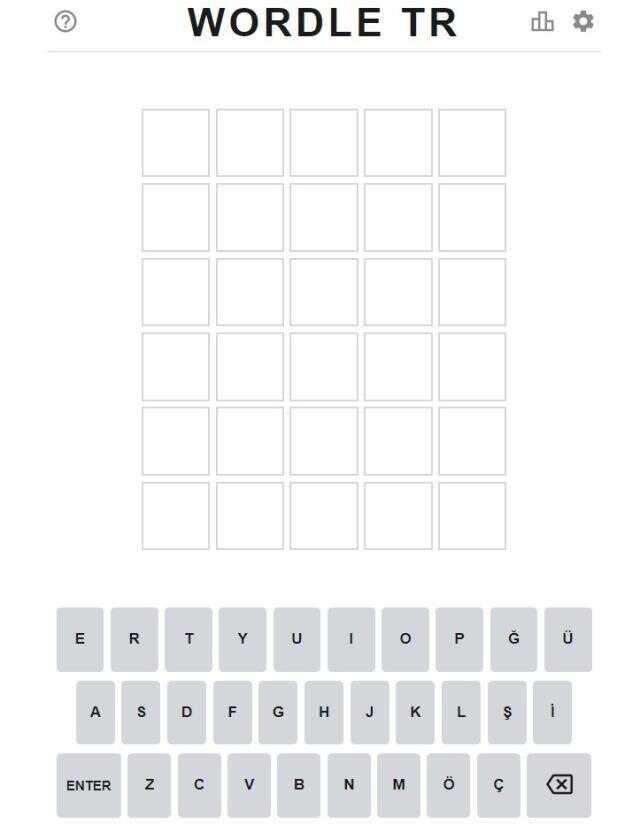The width and height of the screenshot is (640, 824).
Task: View the statistics chart
Action: (542, 22)
